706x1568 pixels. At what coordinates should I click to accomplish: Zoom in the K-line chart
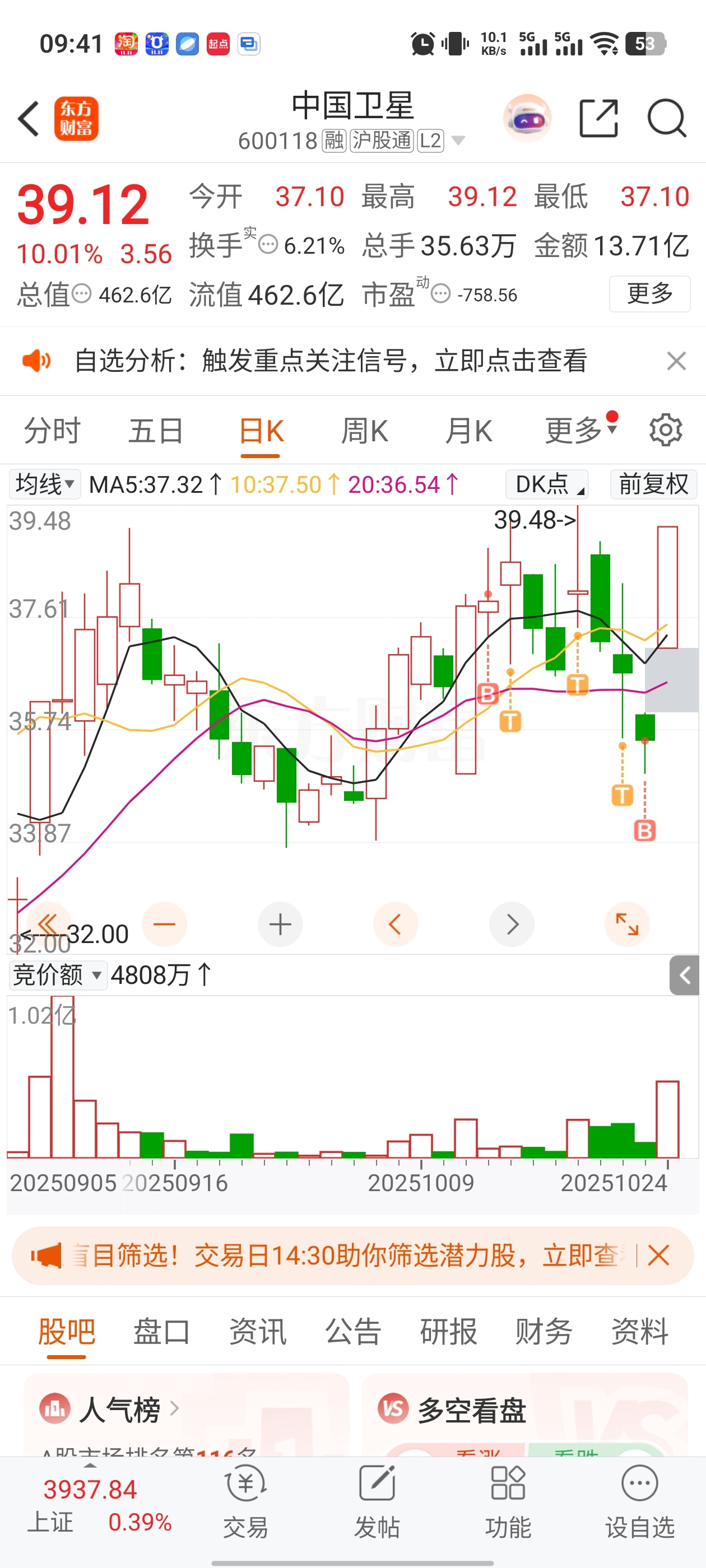pos(280,925)
